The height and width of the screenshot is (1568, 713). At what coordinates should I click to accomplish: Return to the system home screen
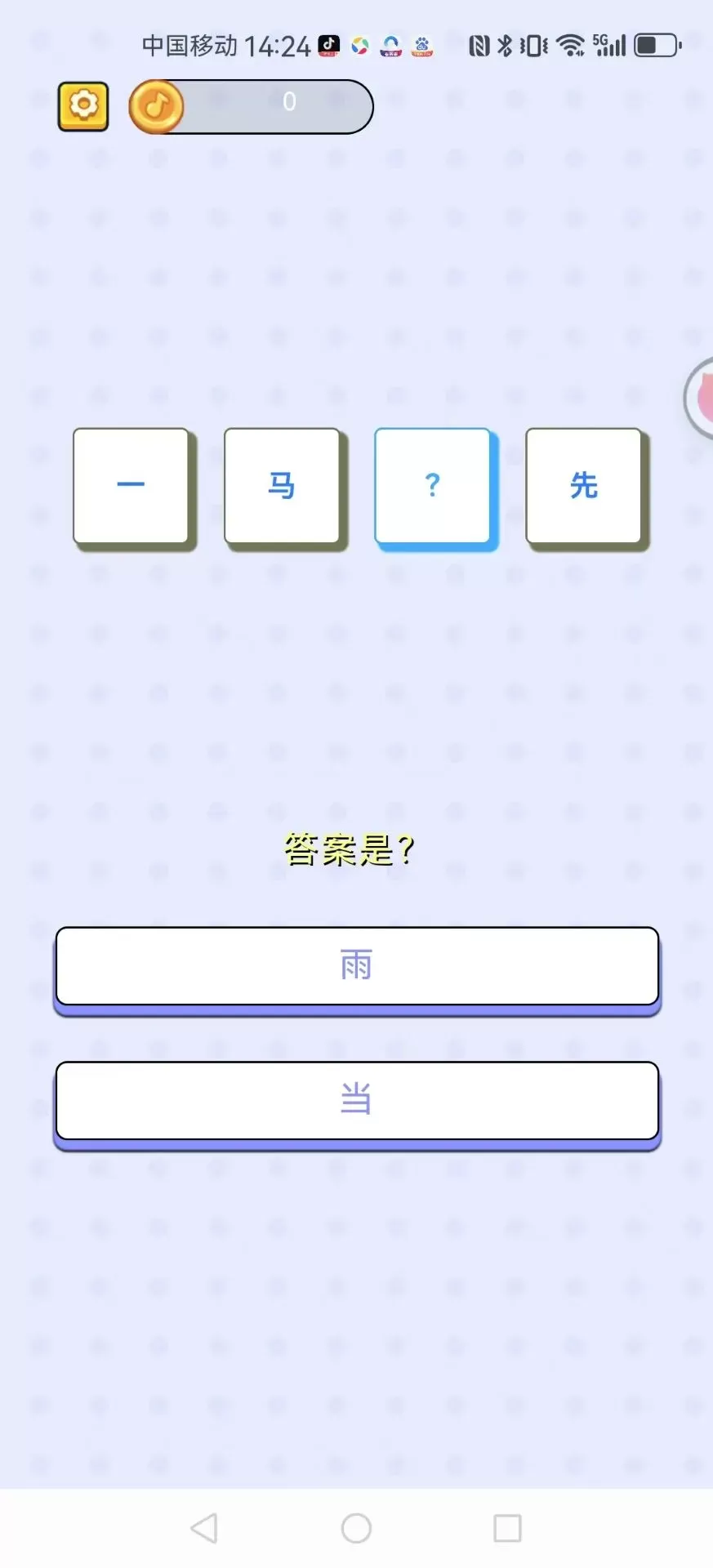[x=356, y=1528]
